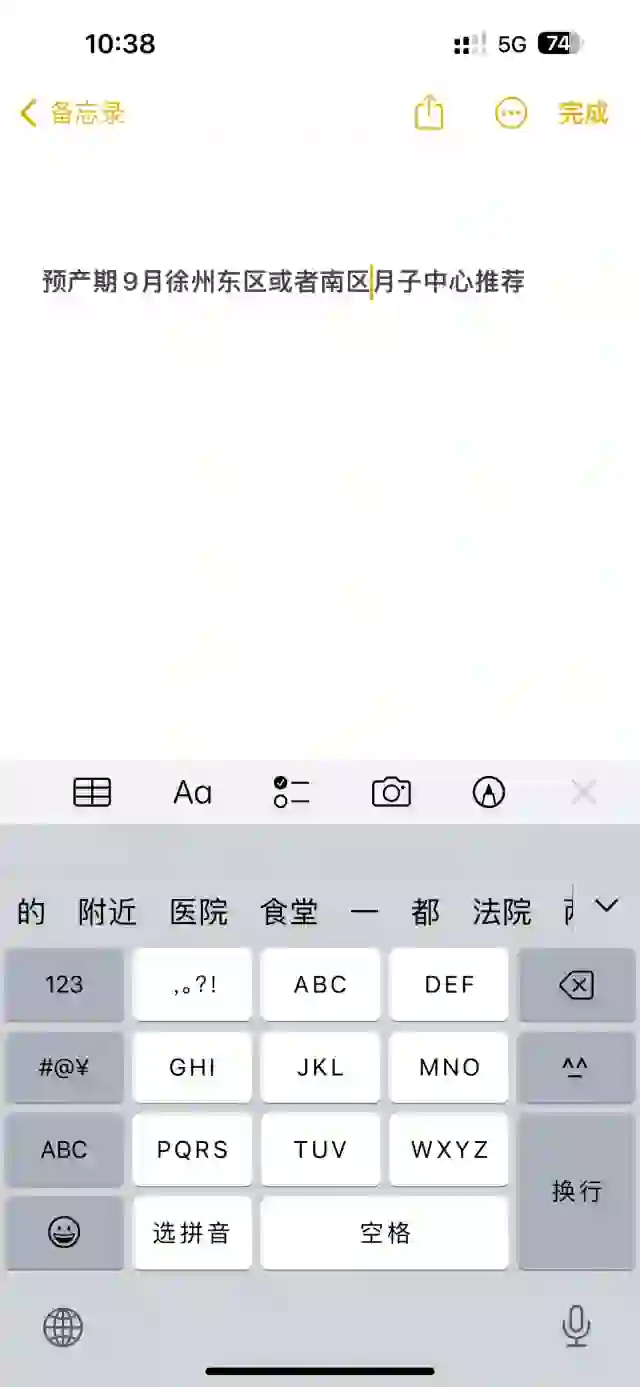Choose the suggestion 食堂
The image size is (640, 1387).
[x=289, y=911]
